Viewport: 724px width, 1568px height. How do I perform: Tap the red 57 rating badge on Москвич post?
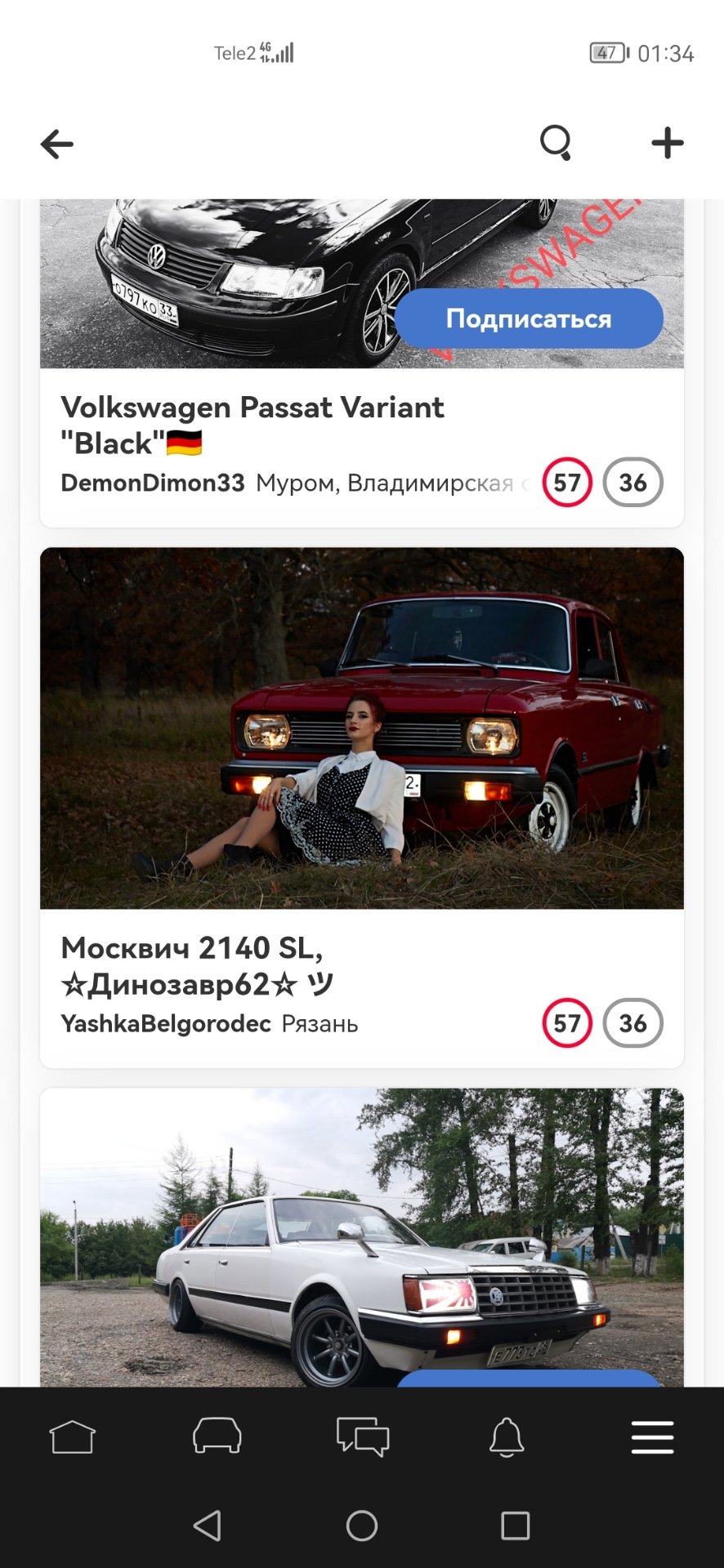coord(567,1022)
